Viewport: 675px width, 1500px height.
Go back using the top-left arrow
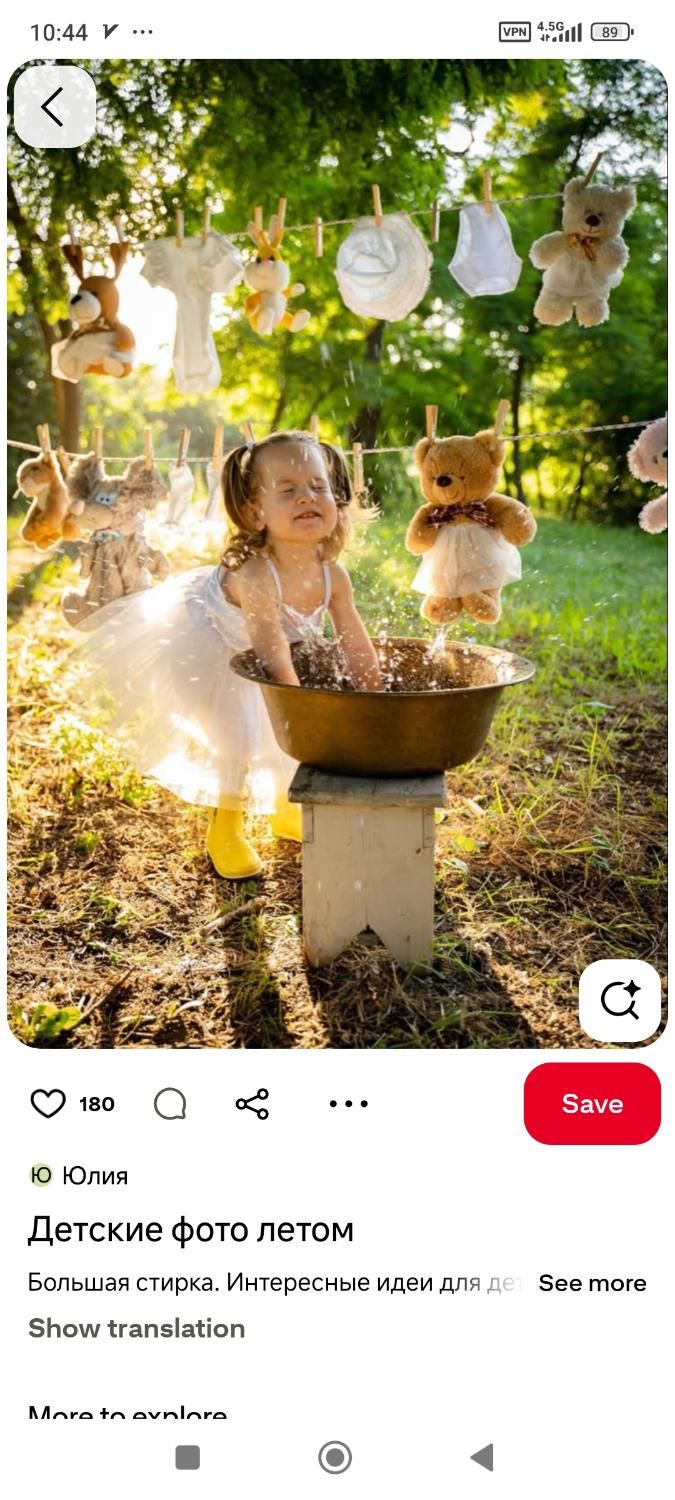coord(54,107)
